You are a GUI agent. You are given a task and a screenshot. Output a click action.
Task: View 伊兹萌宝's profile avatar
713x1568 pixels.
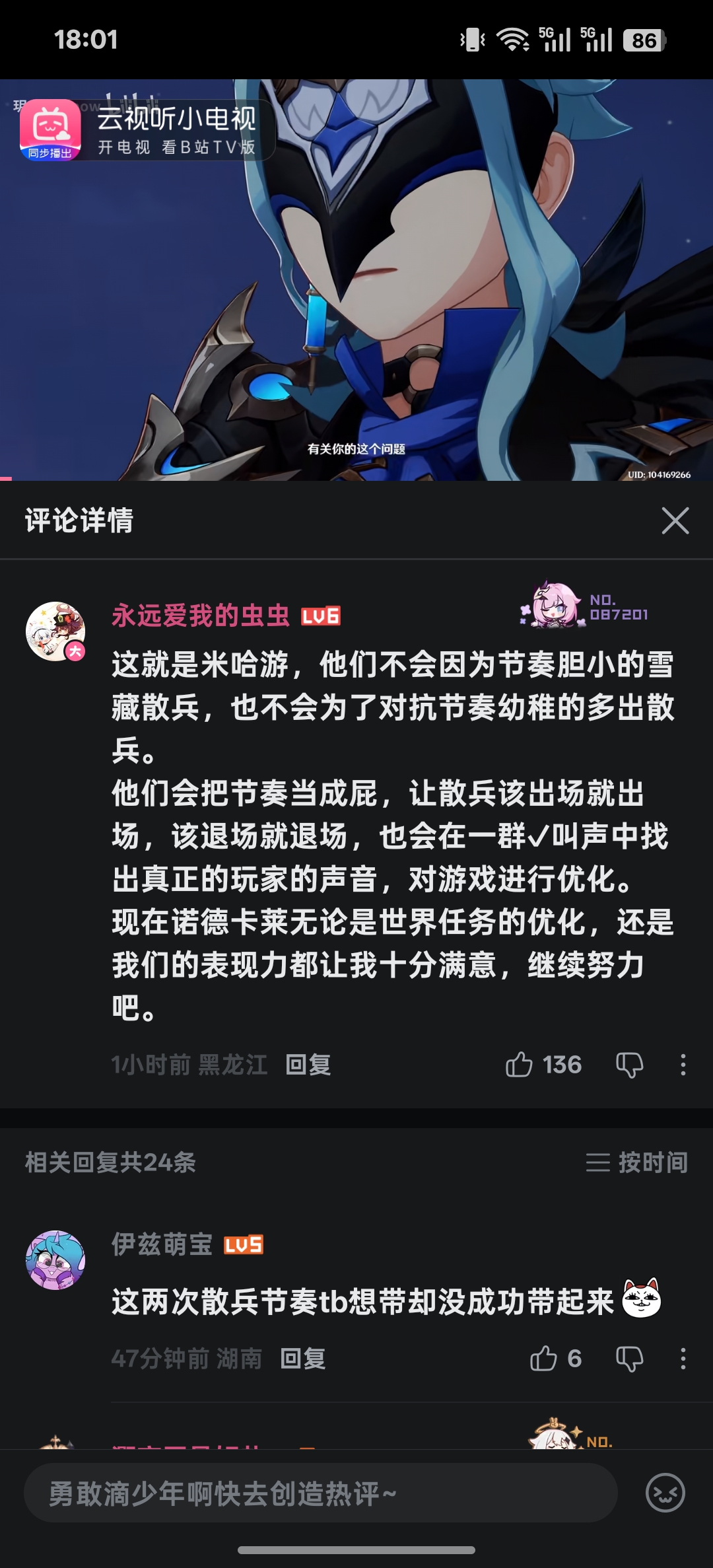click(55, 1260)
